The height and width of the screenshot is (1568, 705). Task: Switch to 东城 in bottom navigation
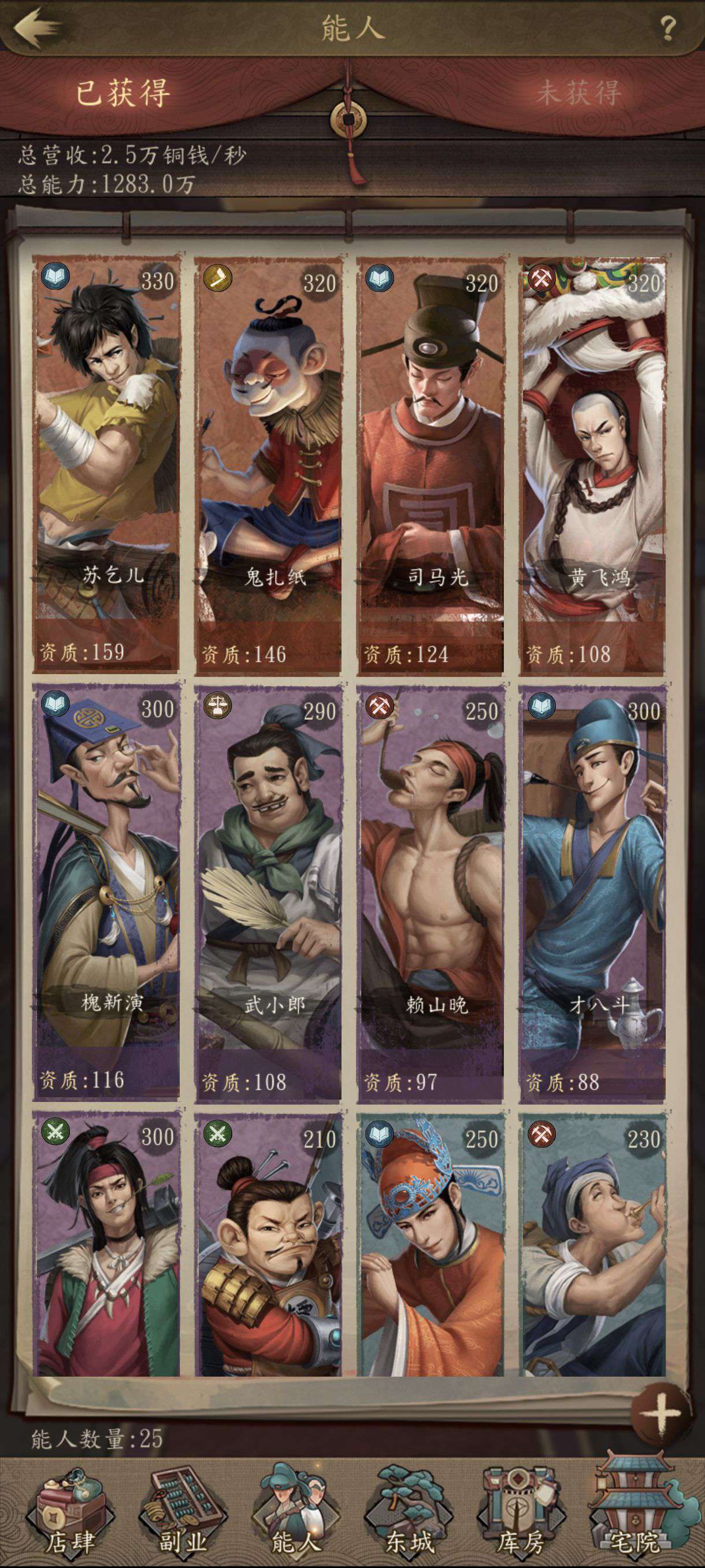(409, 1514)
